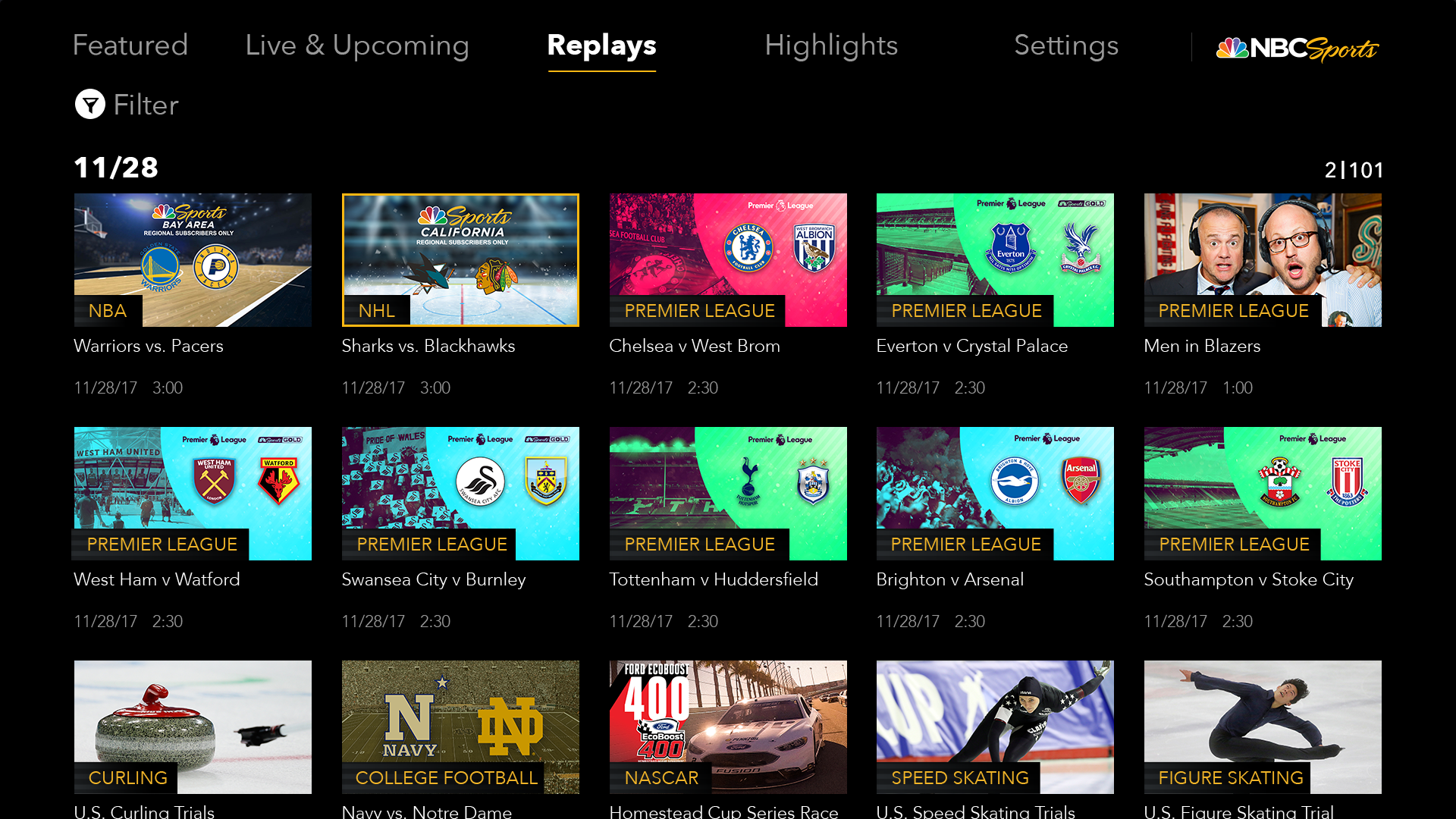Open the U.S. Figure Skating Trial
Viewport: 1456px width, 819px height.
(x=1263, y=726)
